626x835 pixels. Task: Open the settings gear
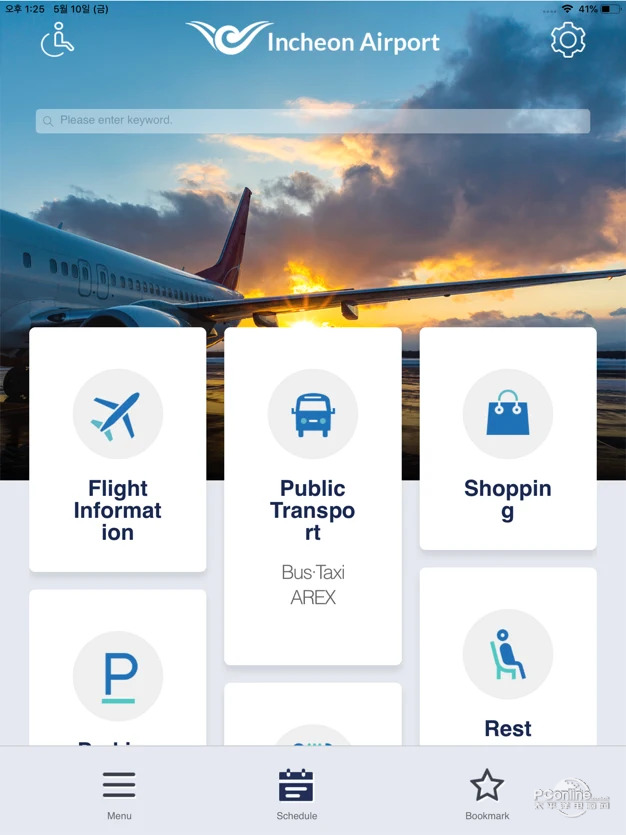567,40
